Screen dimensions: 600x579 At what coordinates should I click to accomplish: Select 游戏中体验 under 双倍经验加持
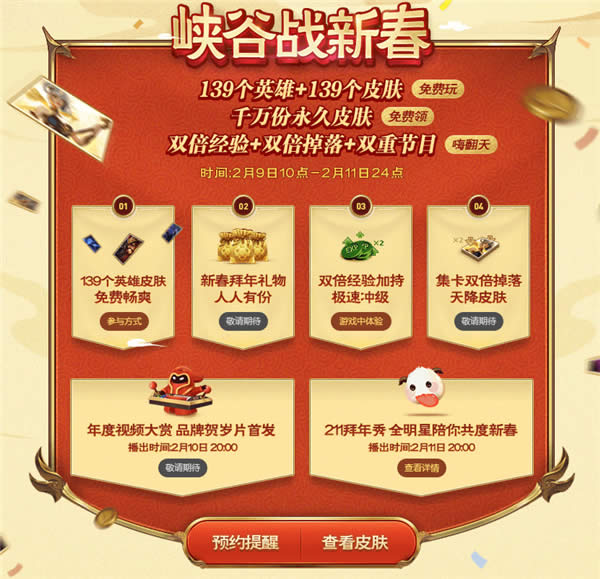359,321
